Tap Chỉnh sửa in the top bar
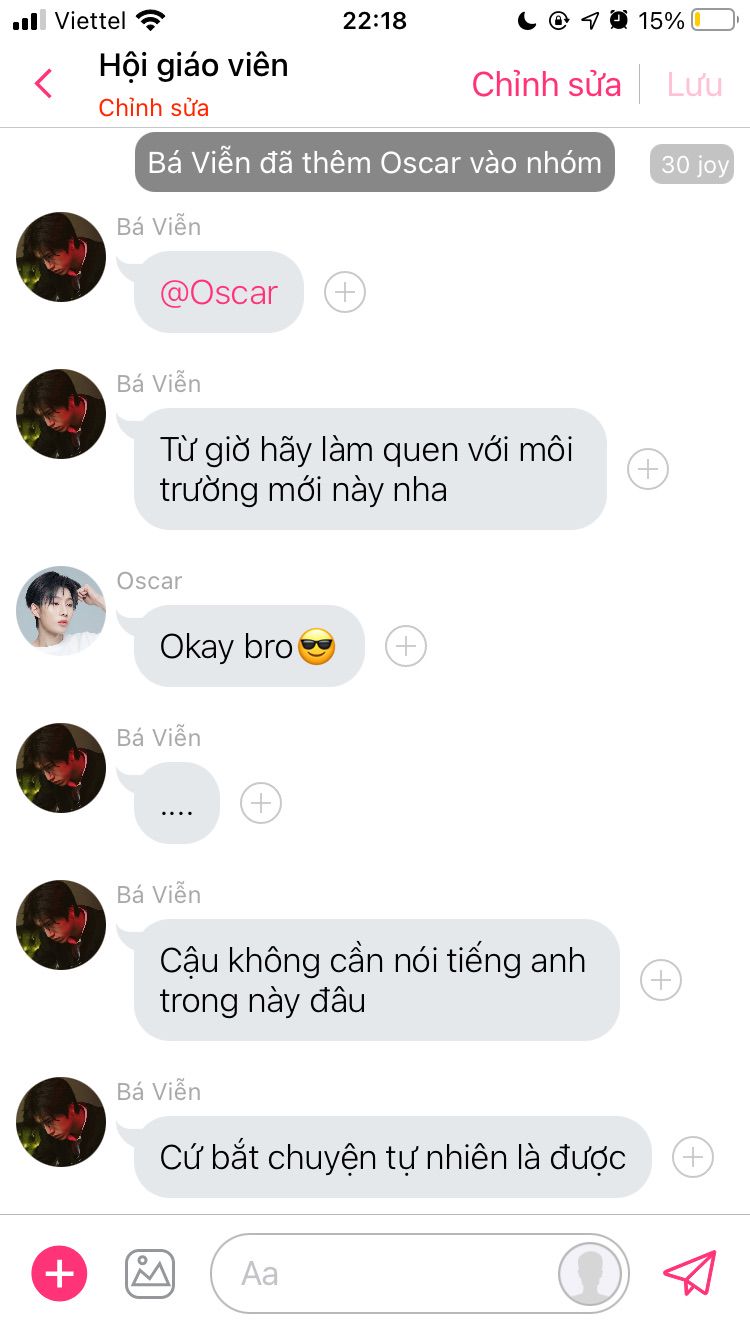 [546, 84]
